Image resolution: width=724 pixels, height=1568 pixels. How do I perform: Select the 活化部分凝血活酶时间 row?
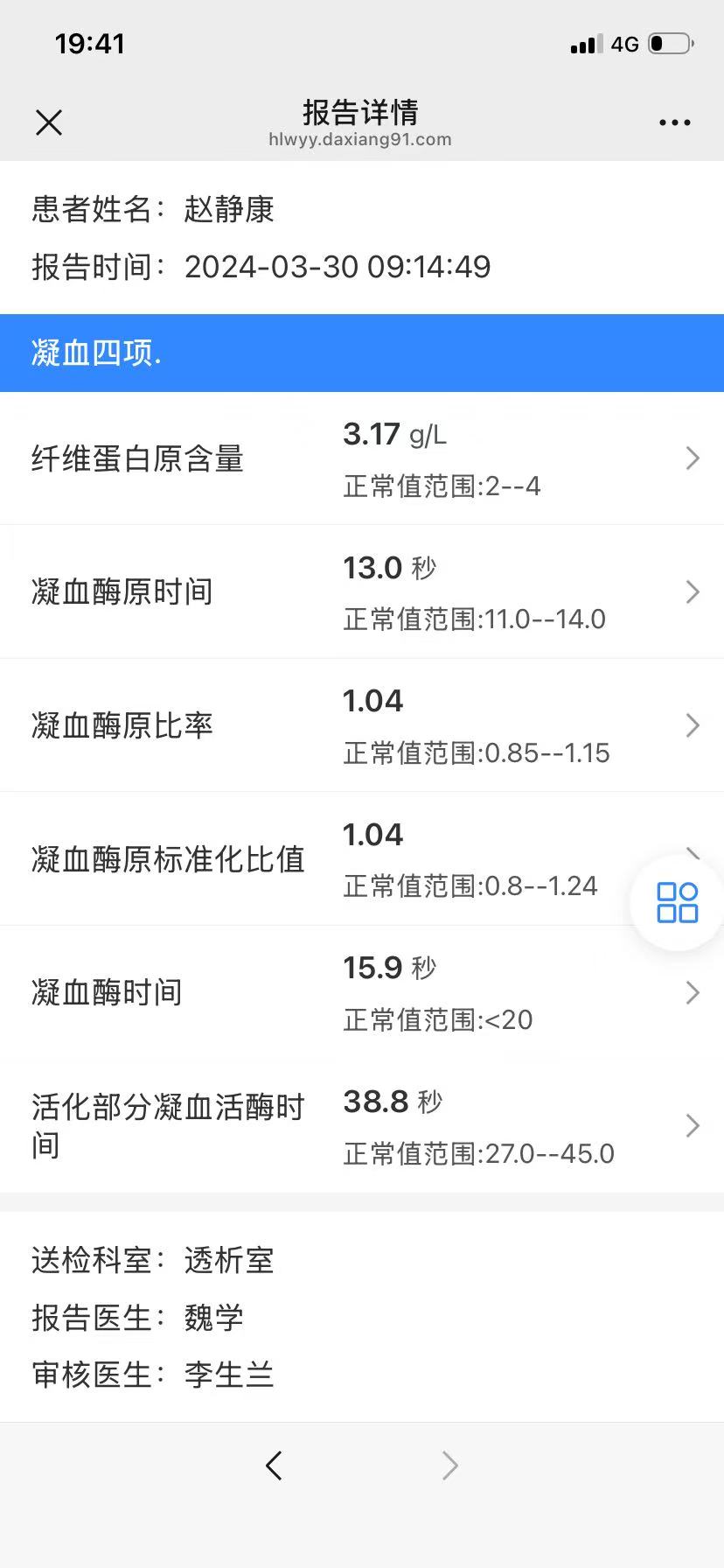tap(361, 1126)
